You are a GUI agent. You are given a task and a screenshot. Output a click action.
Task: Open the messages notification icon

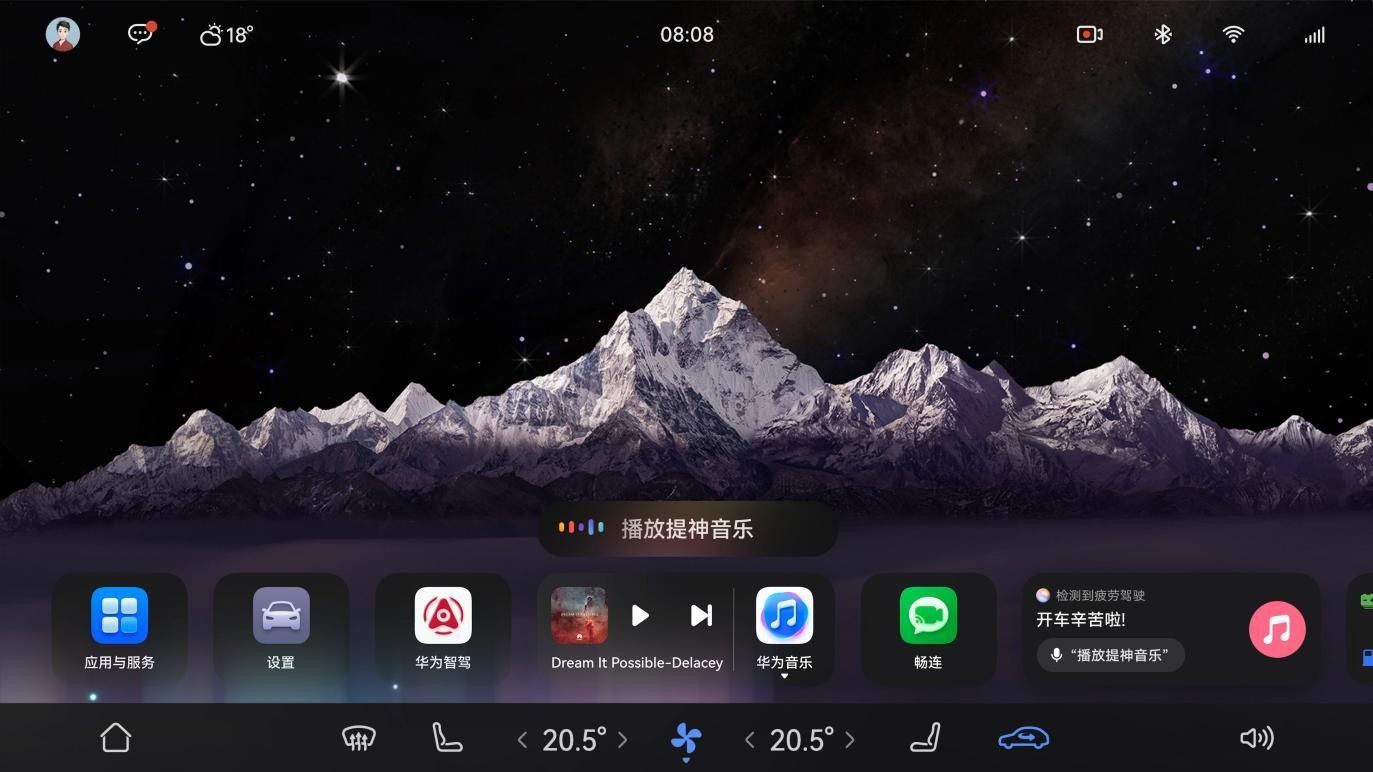tap(140, 34)
